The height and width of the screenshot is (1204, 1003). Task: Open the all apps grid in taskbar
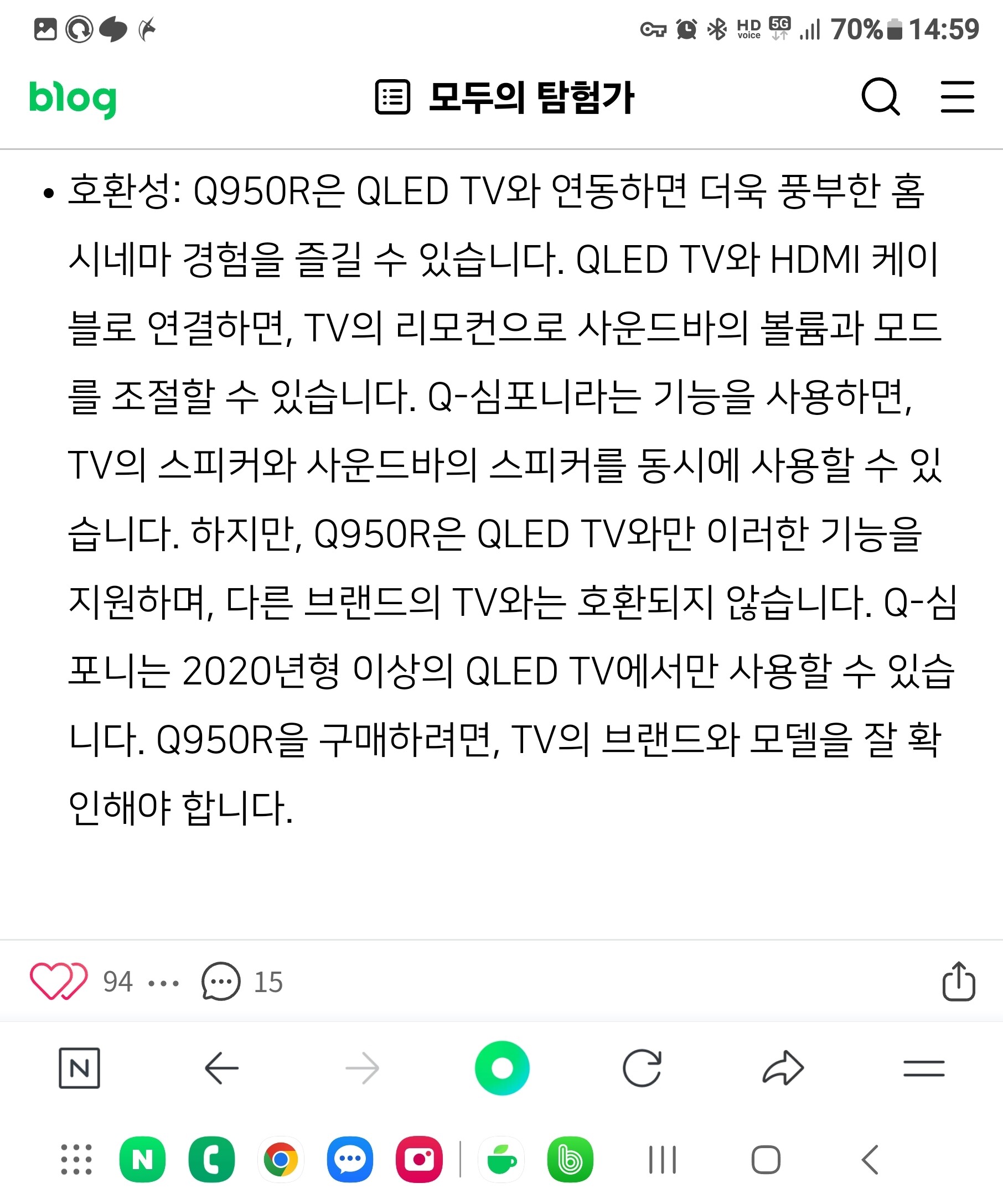click(76, 1160)
